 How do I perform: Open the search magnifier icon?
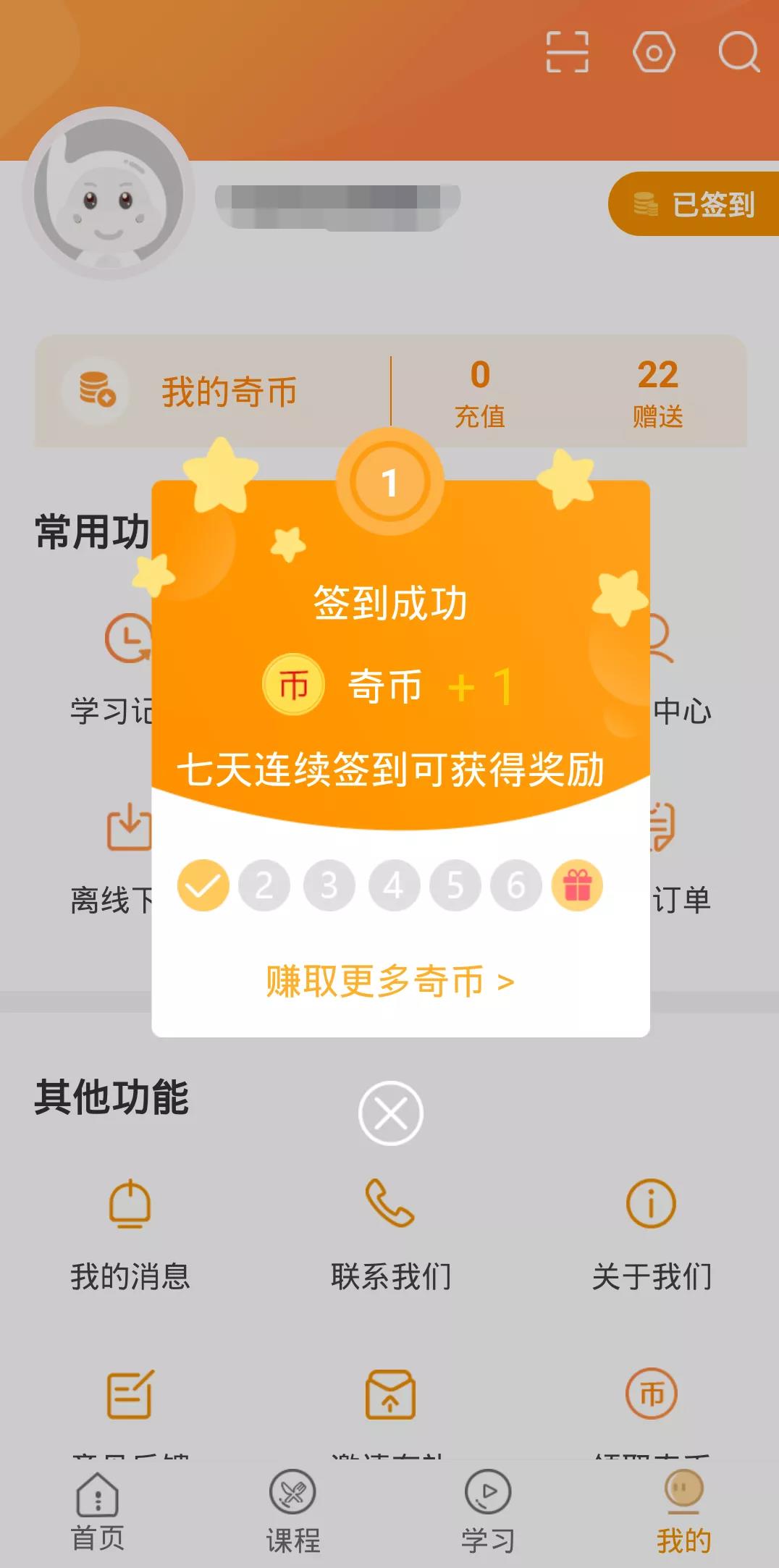pos(738,52)
